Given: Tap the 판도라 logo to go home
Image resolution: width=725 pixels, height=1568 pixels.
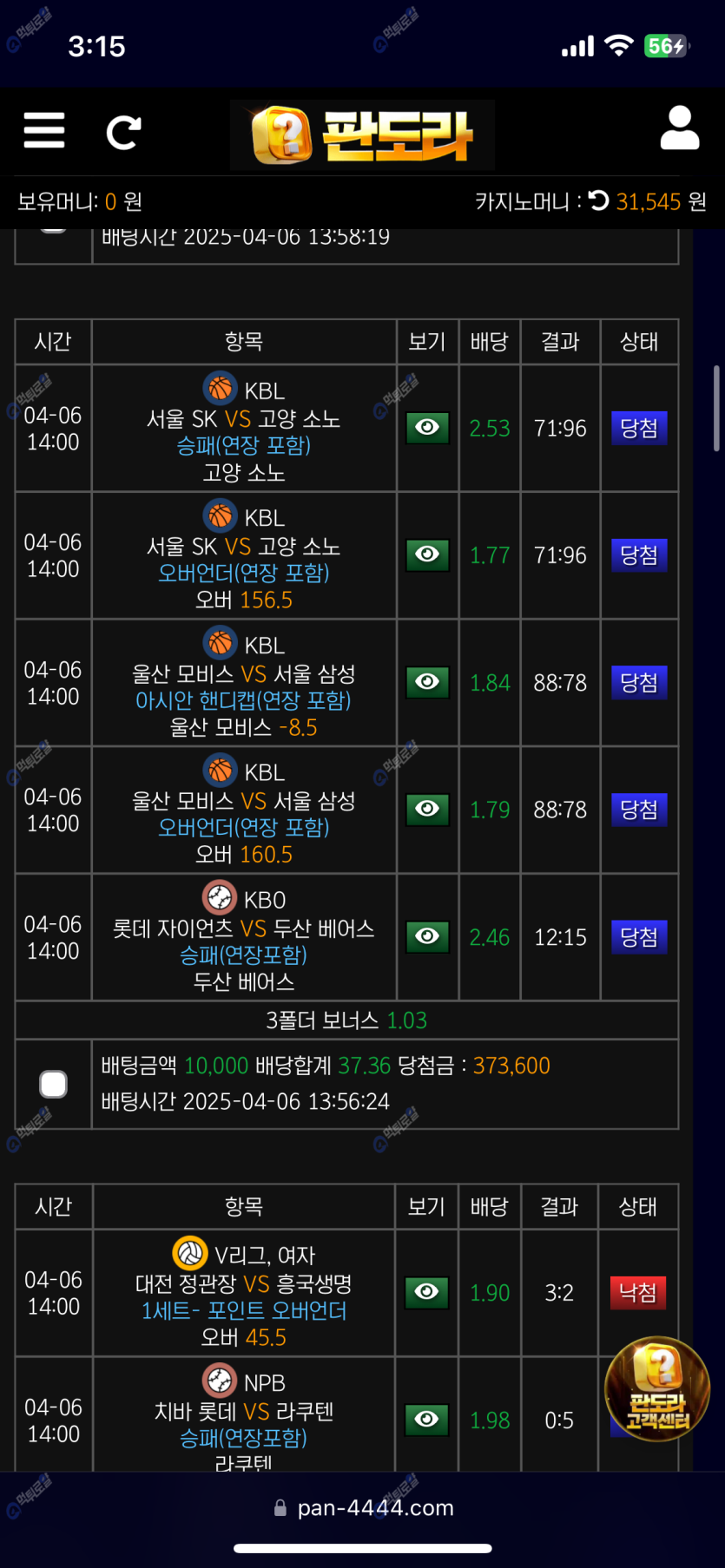Looking at the screenshot, I should point(362,134).
